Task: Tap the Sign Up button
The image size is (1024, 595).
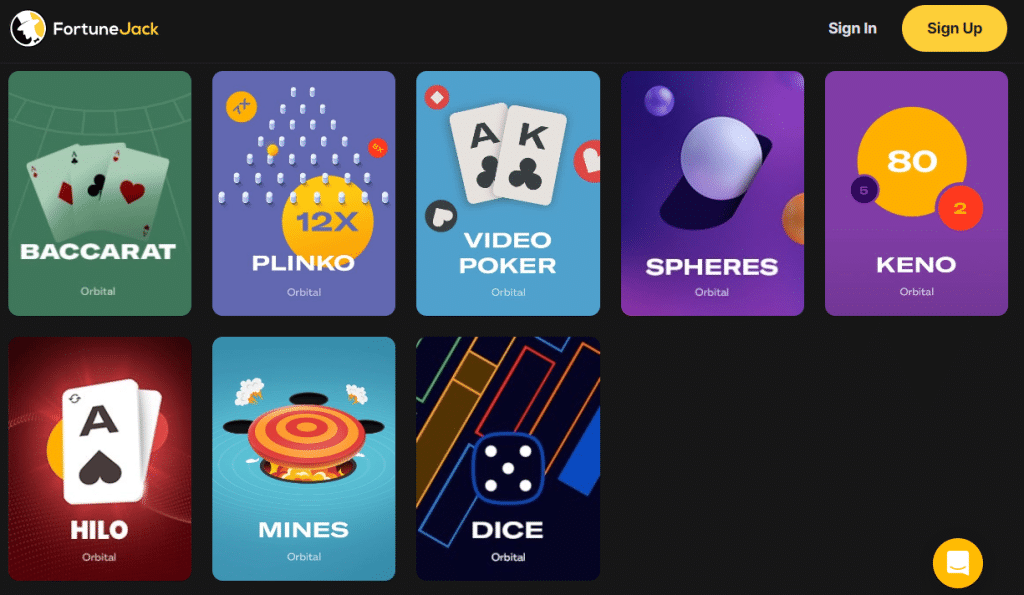Action: pos(954,28)
